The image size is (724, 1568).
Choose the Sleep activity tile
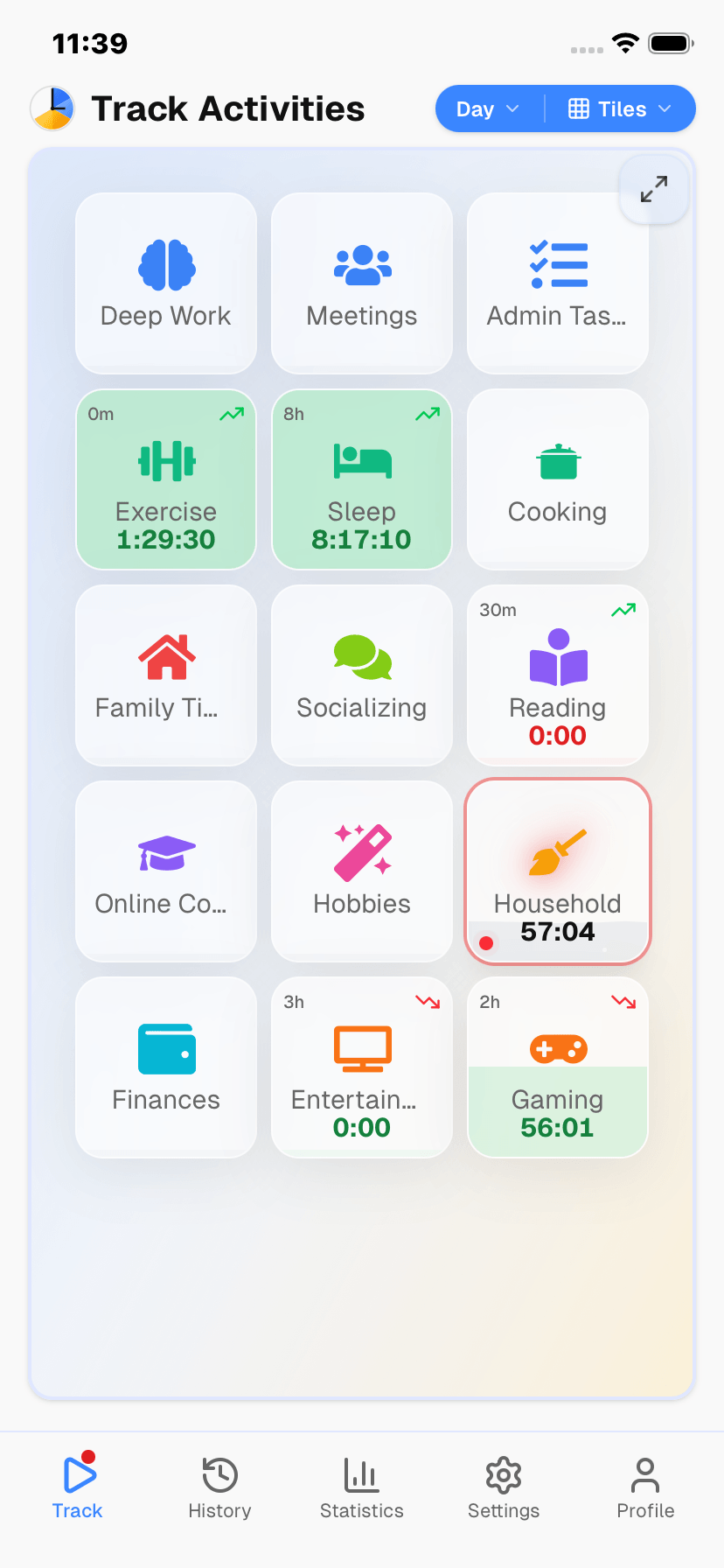coord(362,479)
